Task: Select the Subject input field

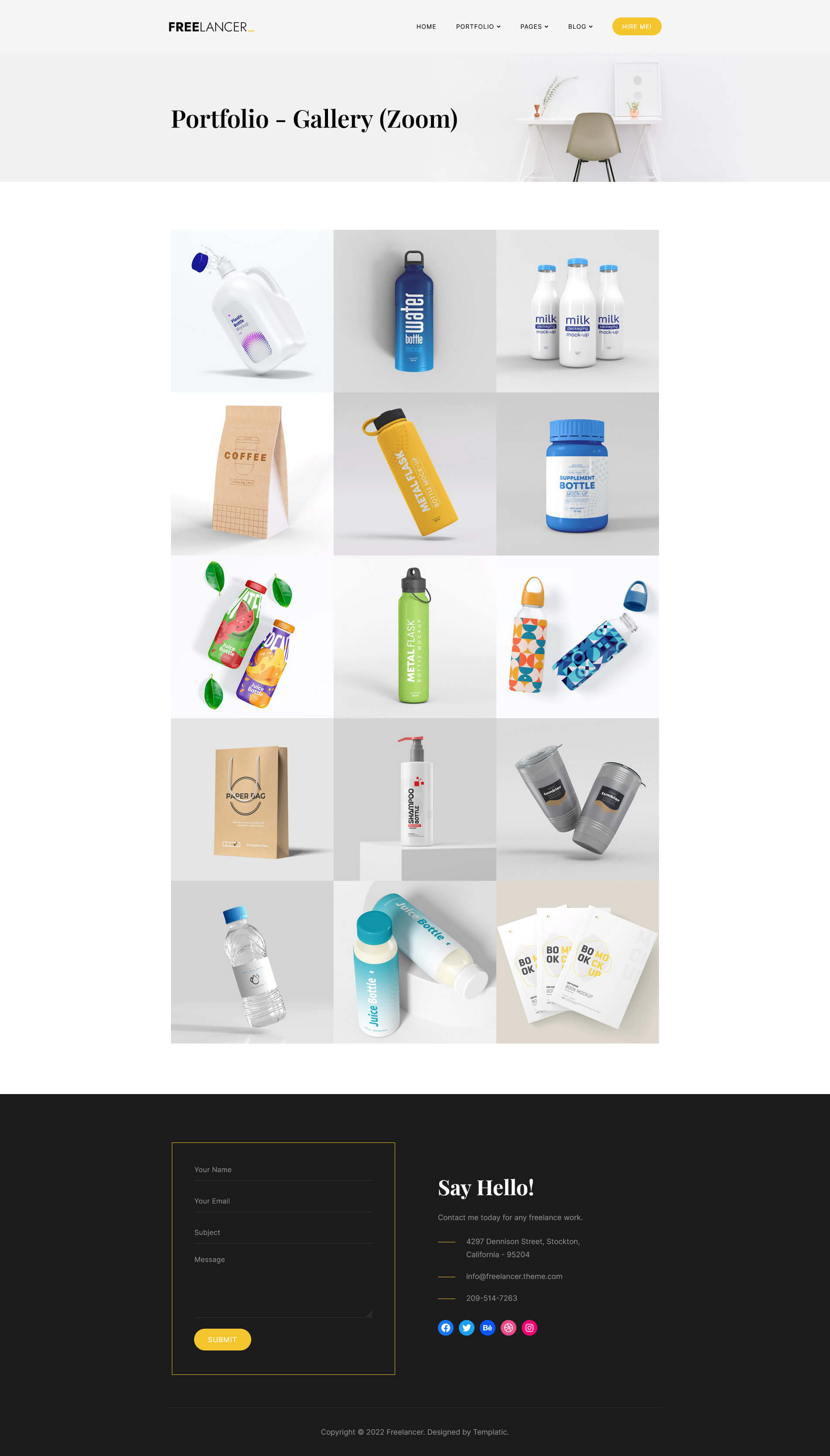Action: [x=283, y=1232]
